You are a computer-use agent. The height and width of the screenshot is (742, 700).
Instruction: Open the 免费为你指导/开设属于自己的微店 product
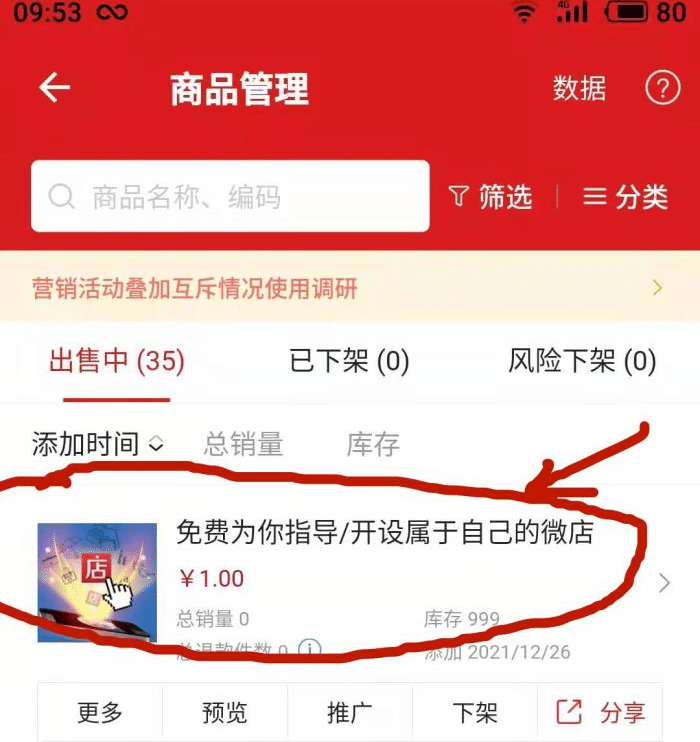[385, 532]
